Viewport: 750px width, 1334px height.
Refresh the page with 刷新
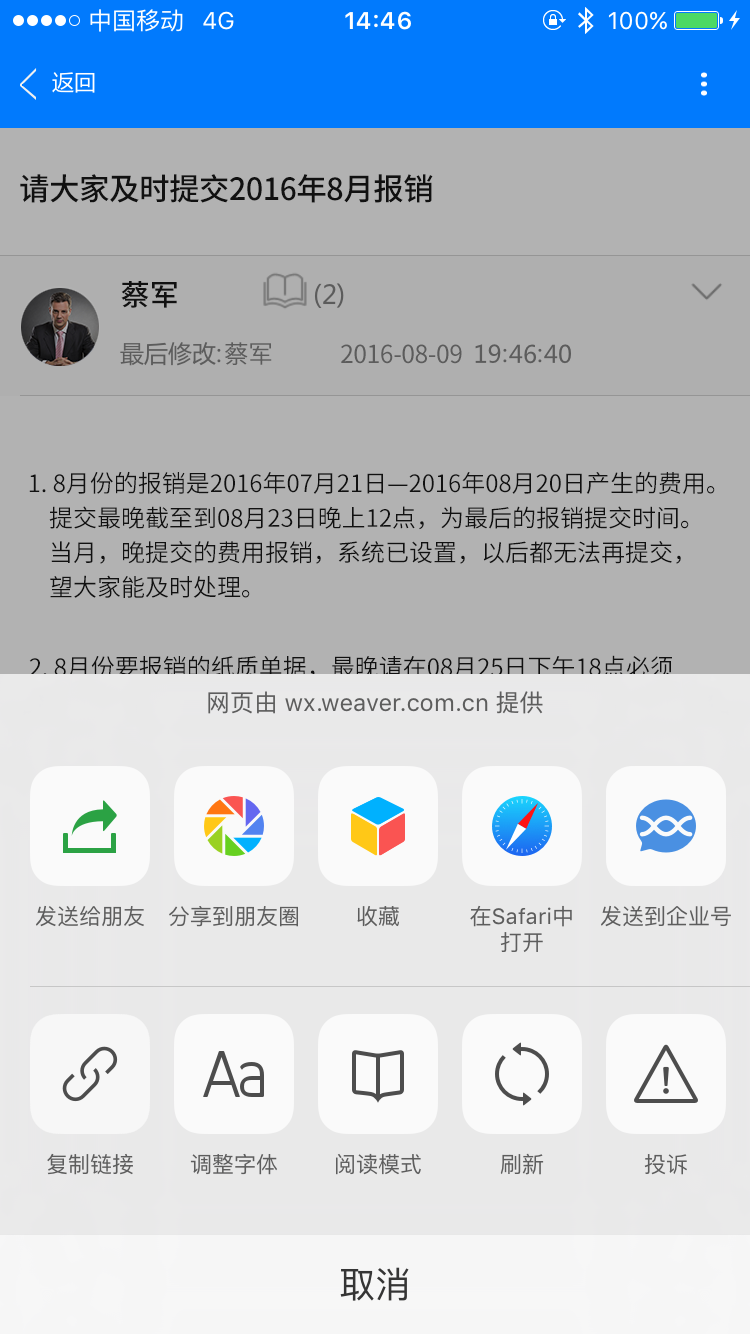point(522,1074)
